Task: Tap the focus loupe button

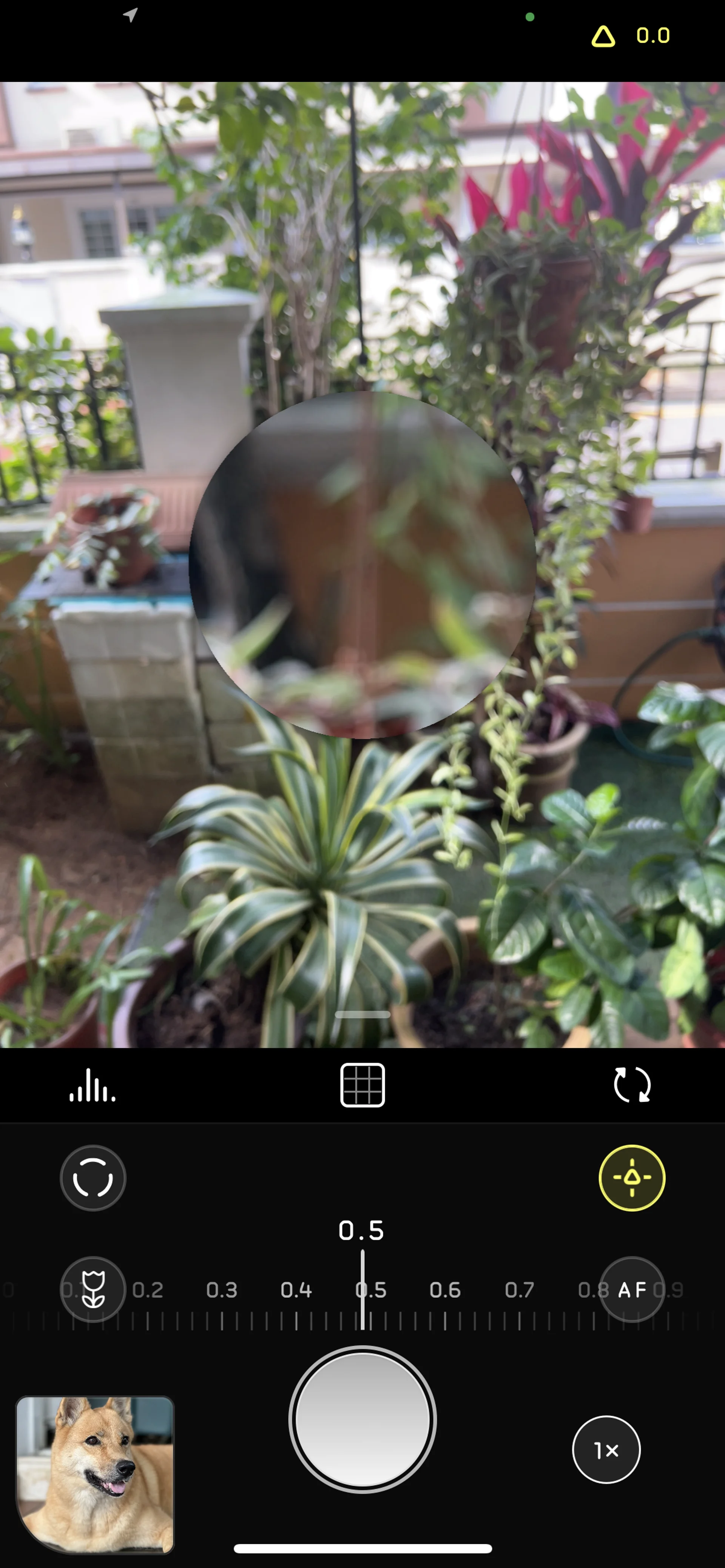Action: pyautogui.click(x=93, y=1178)
